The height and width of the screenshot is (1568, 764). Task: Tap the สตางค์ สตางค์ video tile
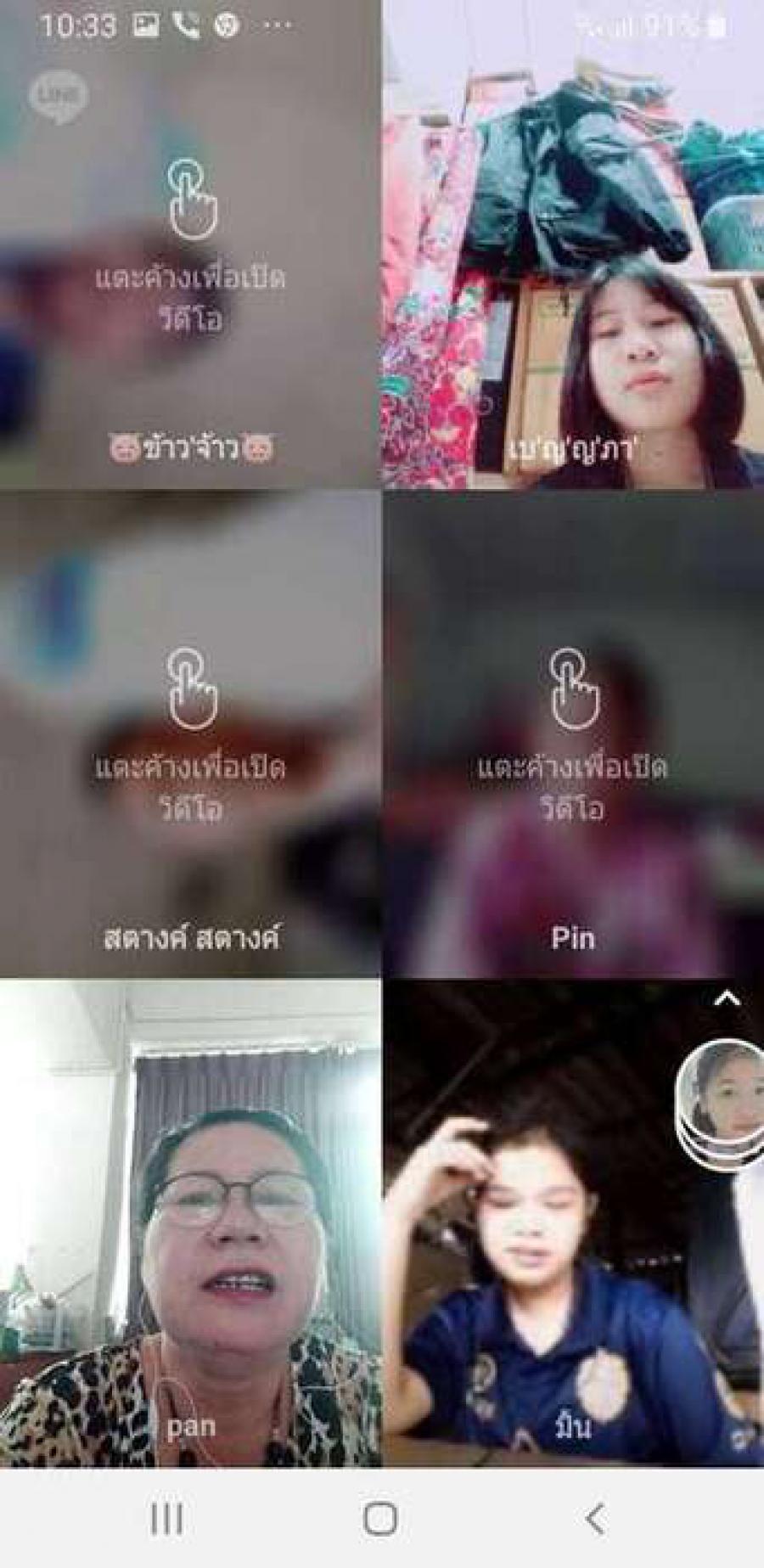[x=190, y=734]
